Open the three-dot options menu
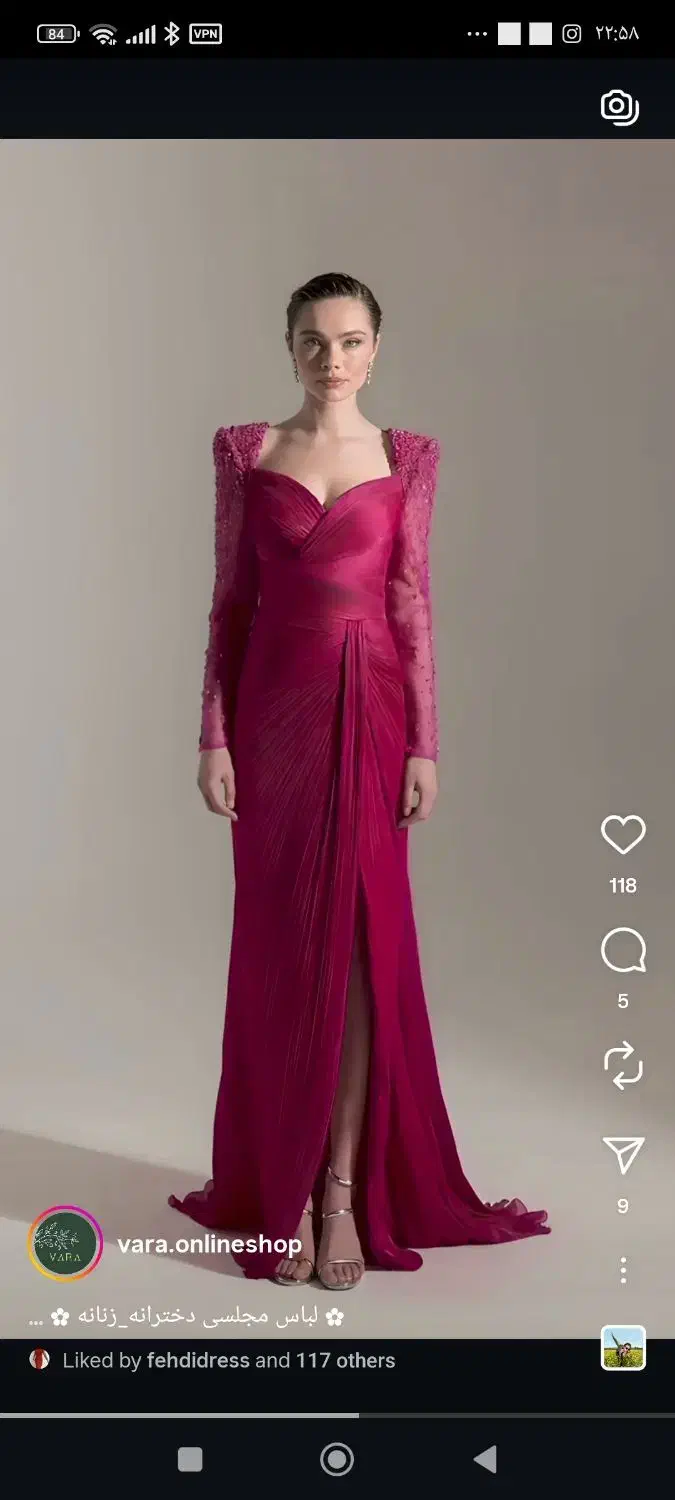Viewport: 675px width, 1500px height. coord(623,1270)
